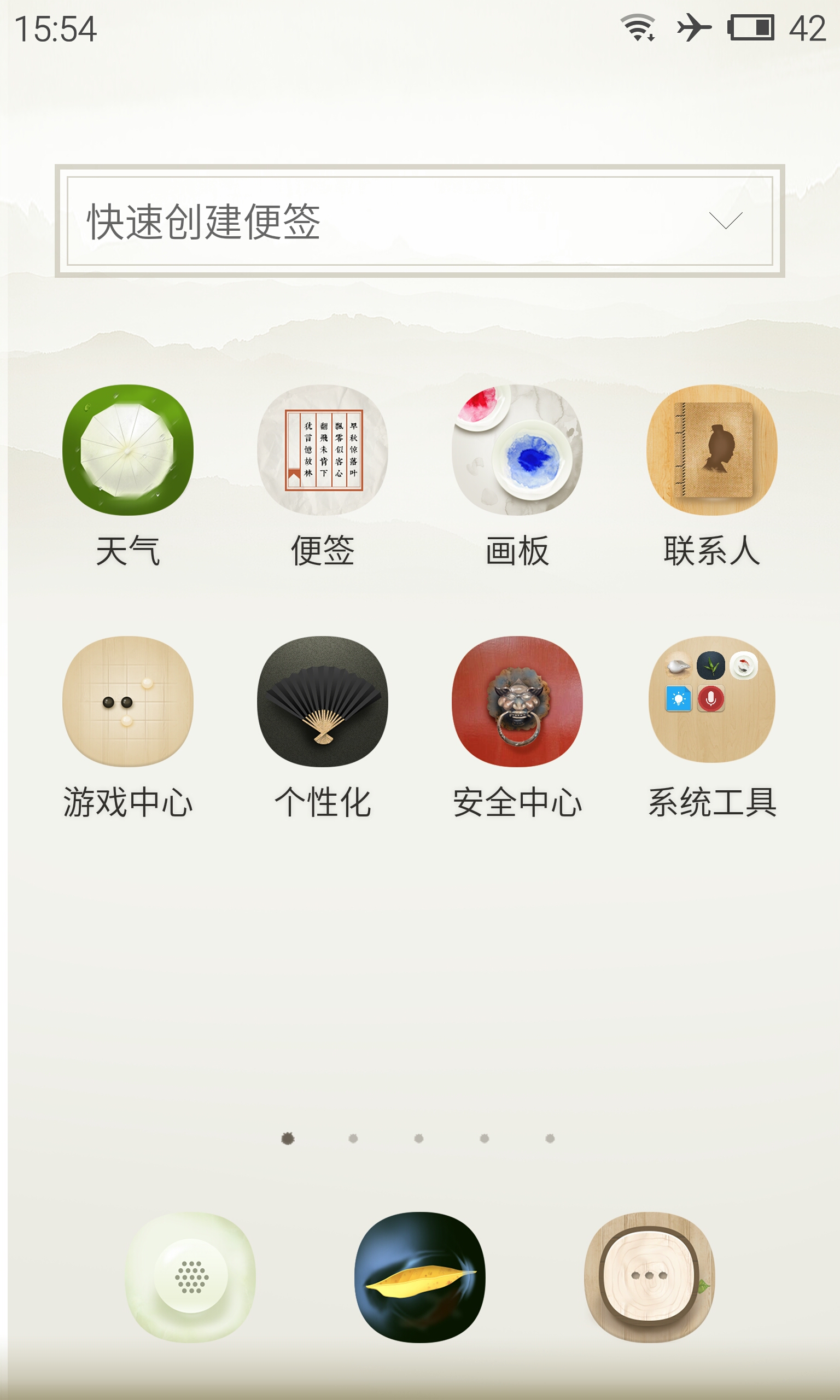Open the messages app in dock
The height and width of the screenshot is (1400, 840).
(x=650, y=1277)
